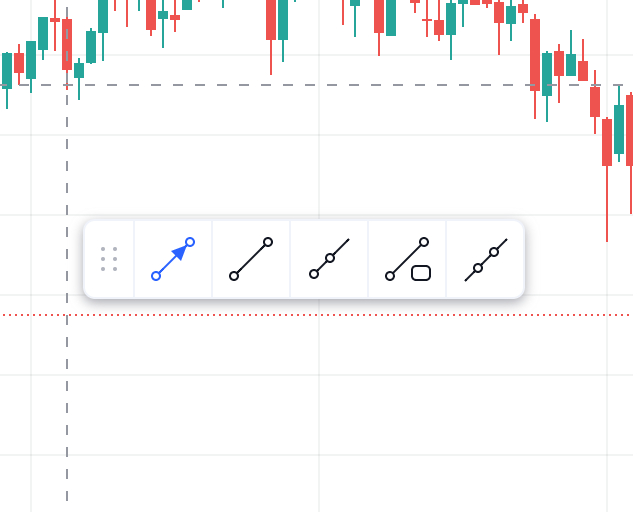Pick the ray line tool
Screen dimensions: 633x512
coord(329,259)
